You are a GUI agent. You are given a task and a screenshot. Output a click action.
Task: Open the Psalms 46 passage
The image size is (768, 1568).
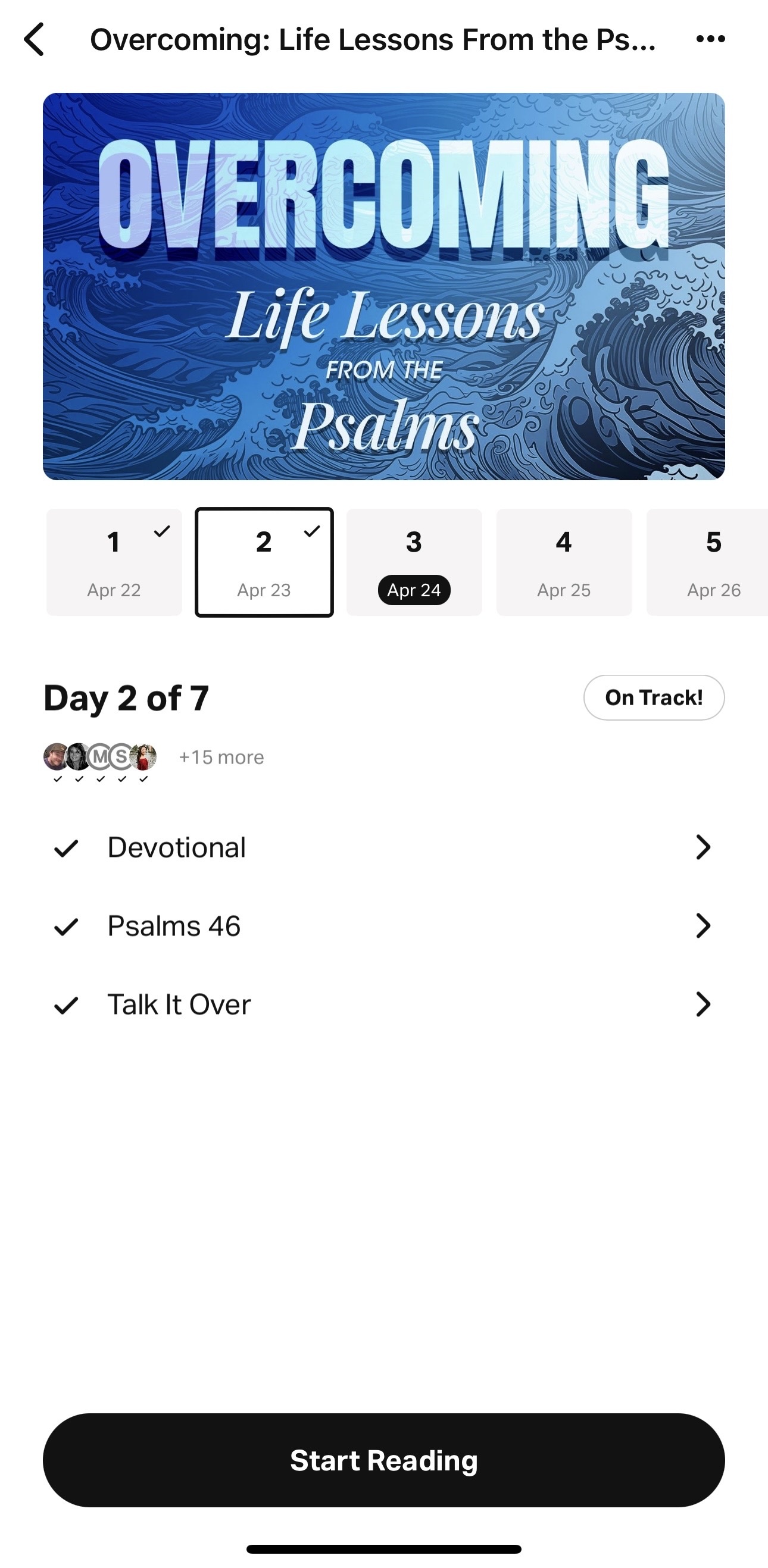(x=383, y=926)
